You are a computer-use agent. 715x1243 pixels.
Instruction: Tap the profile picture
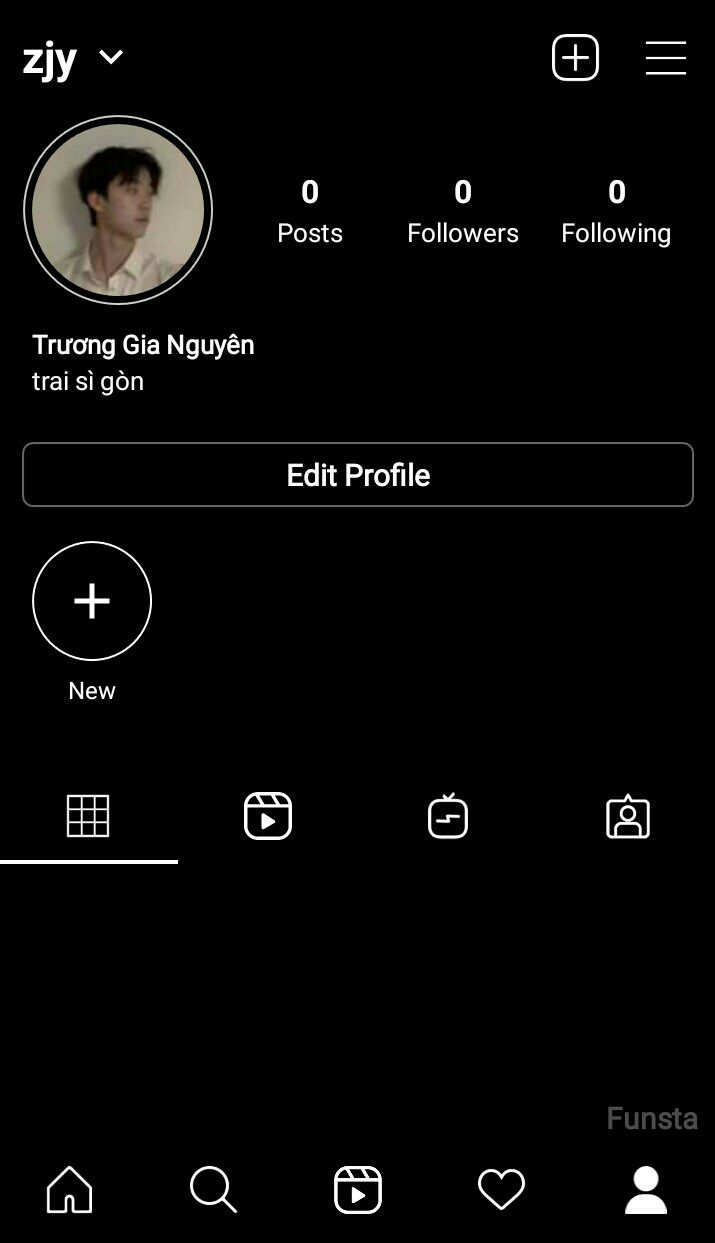[118, 210]
